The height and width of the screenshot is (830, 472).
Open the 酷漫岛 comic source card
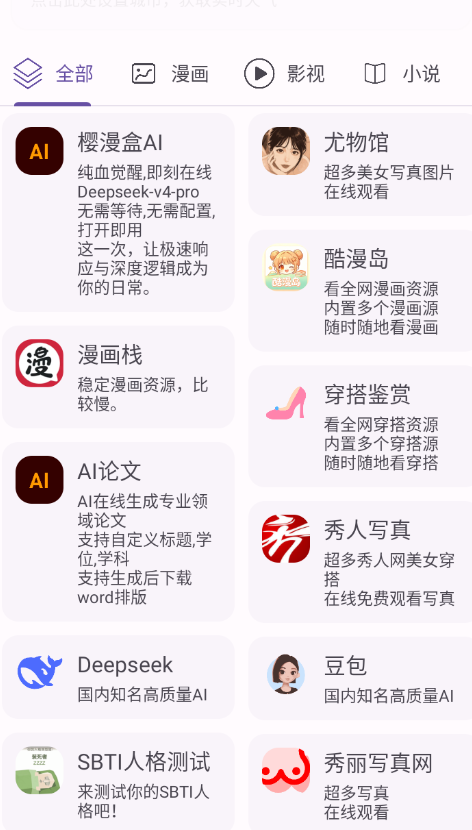(x=360, y=291)
